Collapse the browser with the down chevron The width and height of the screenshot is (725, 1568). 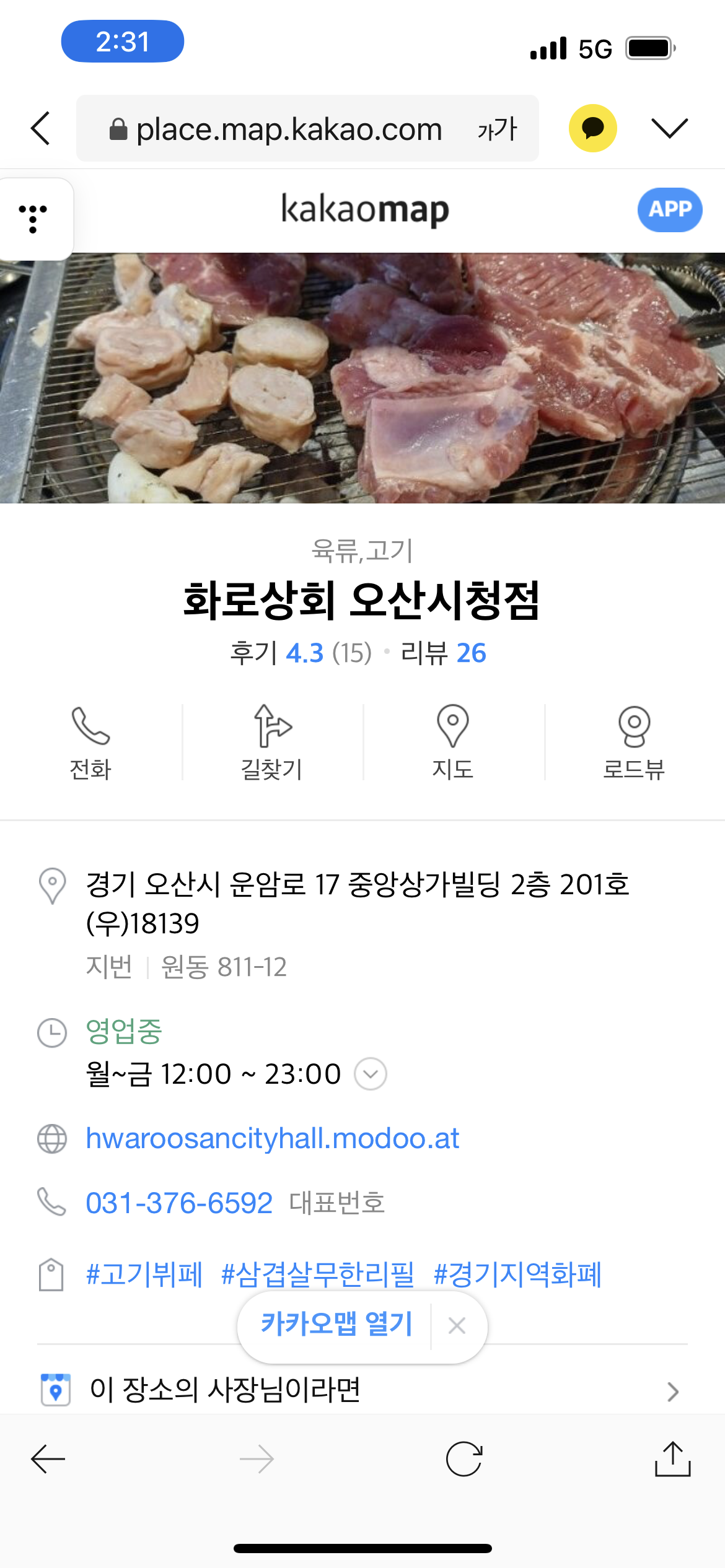(669, 128)
